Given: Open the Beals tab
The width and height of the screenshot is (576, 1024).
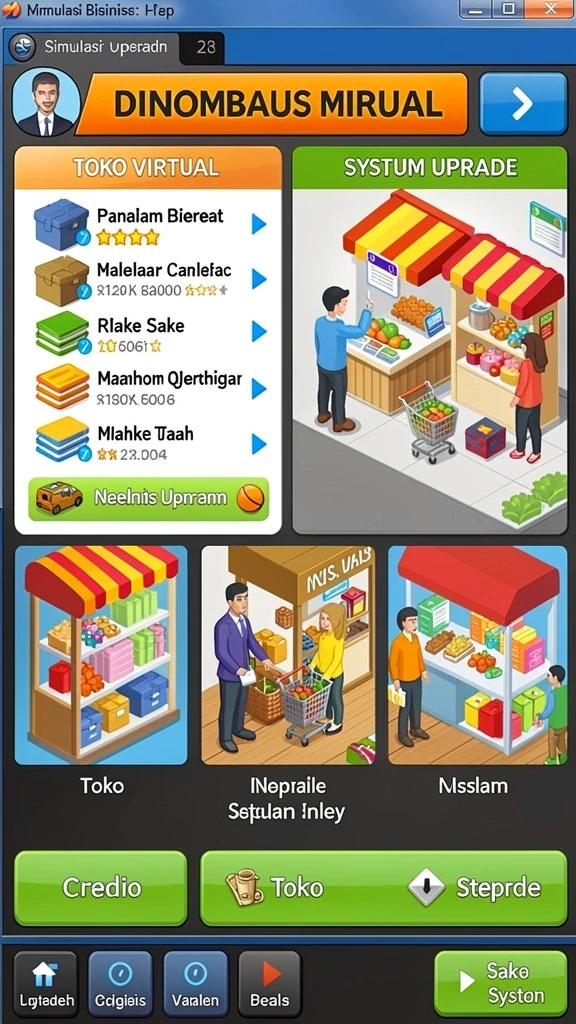Looking at the screenshot, I should pyautogui.click(x=270, y=984).
